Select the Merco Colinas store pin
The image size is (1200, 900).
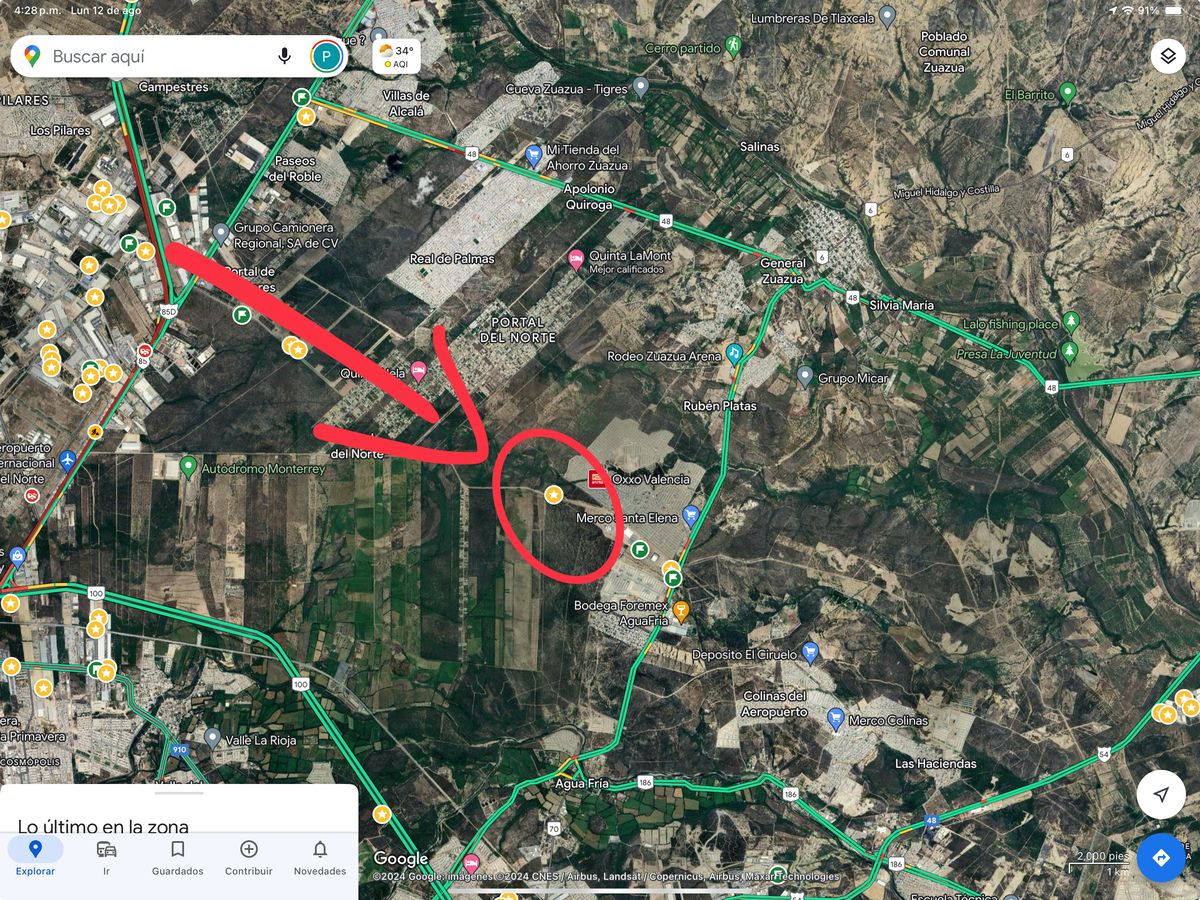tap(836, 718)
